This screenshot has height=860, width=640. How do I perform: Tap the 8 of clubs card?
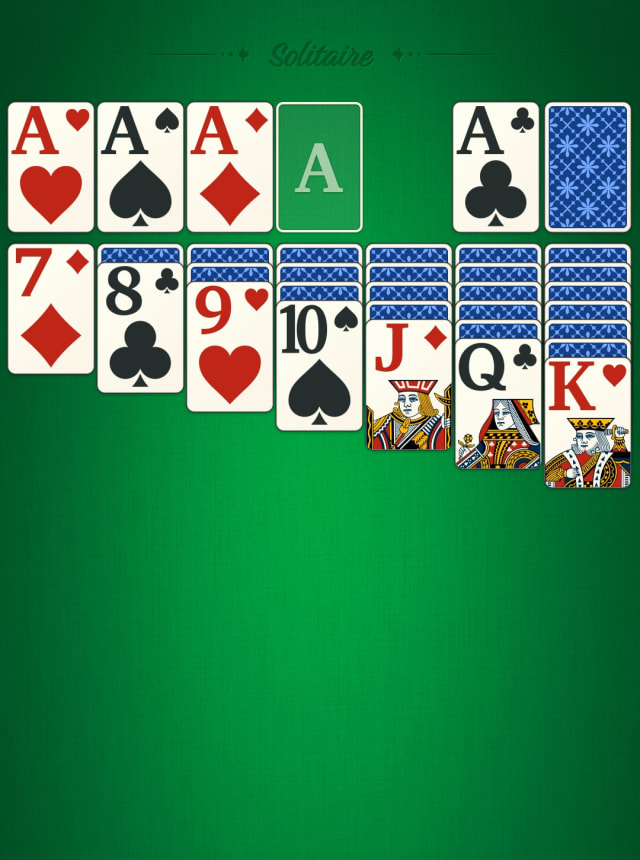(140, 328)
